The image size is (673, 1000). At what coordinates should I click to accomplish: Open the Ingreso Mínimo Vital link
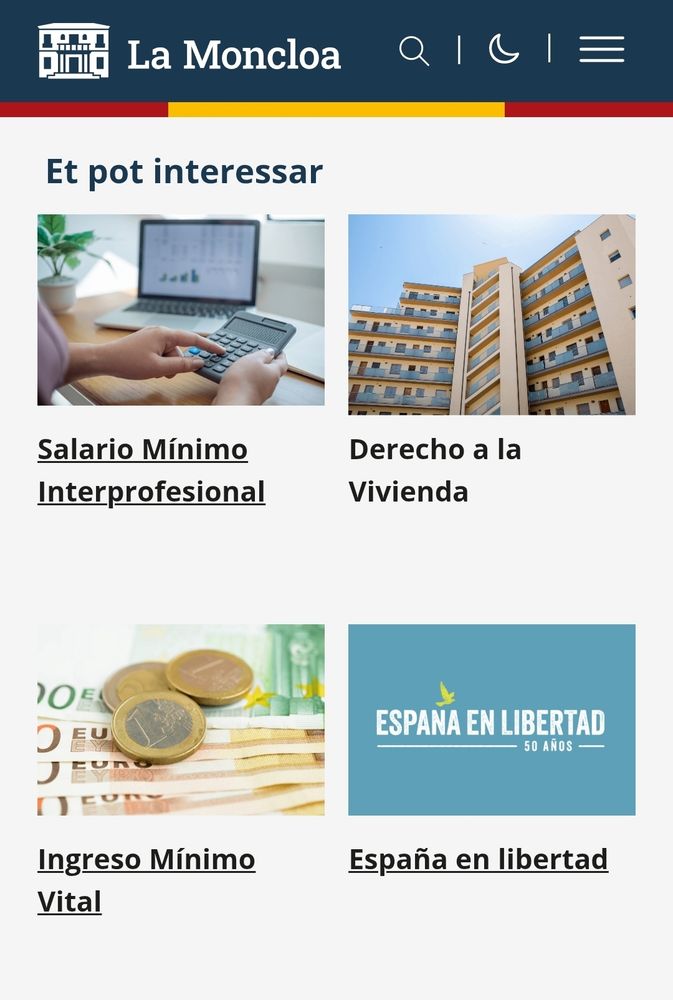tap(146, 880)
